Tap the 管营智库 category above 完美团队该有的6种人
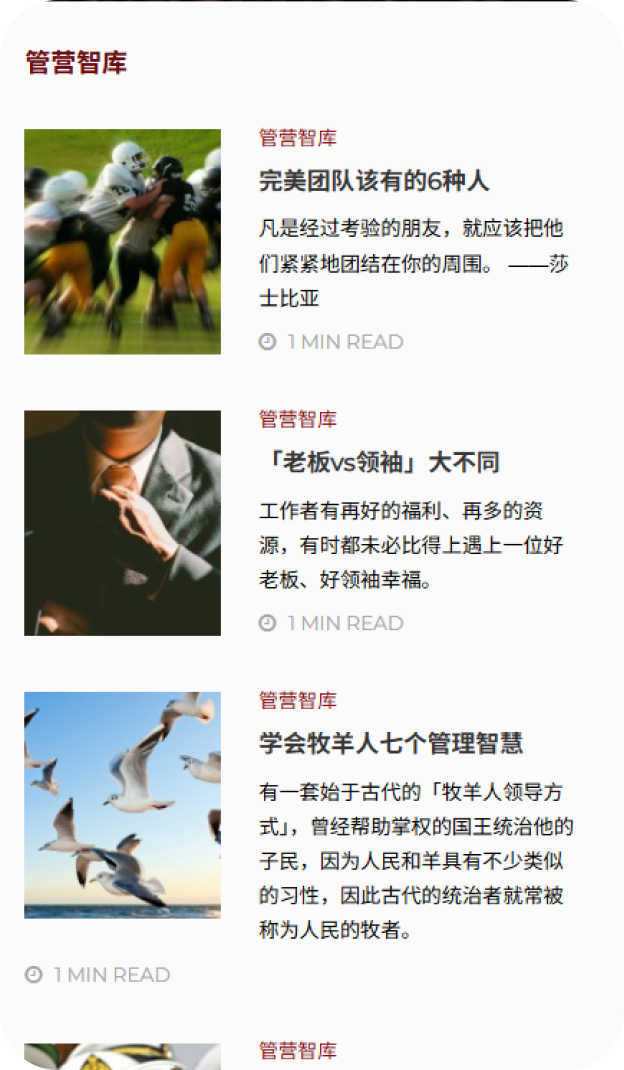 pyautogui.click(x=298, y=138)
